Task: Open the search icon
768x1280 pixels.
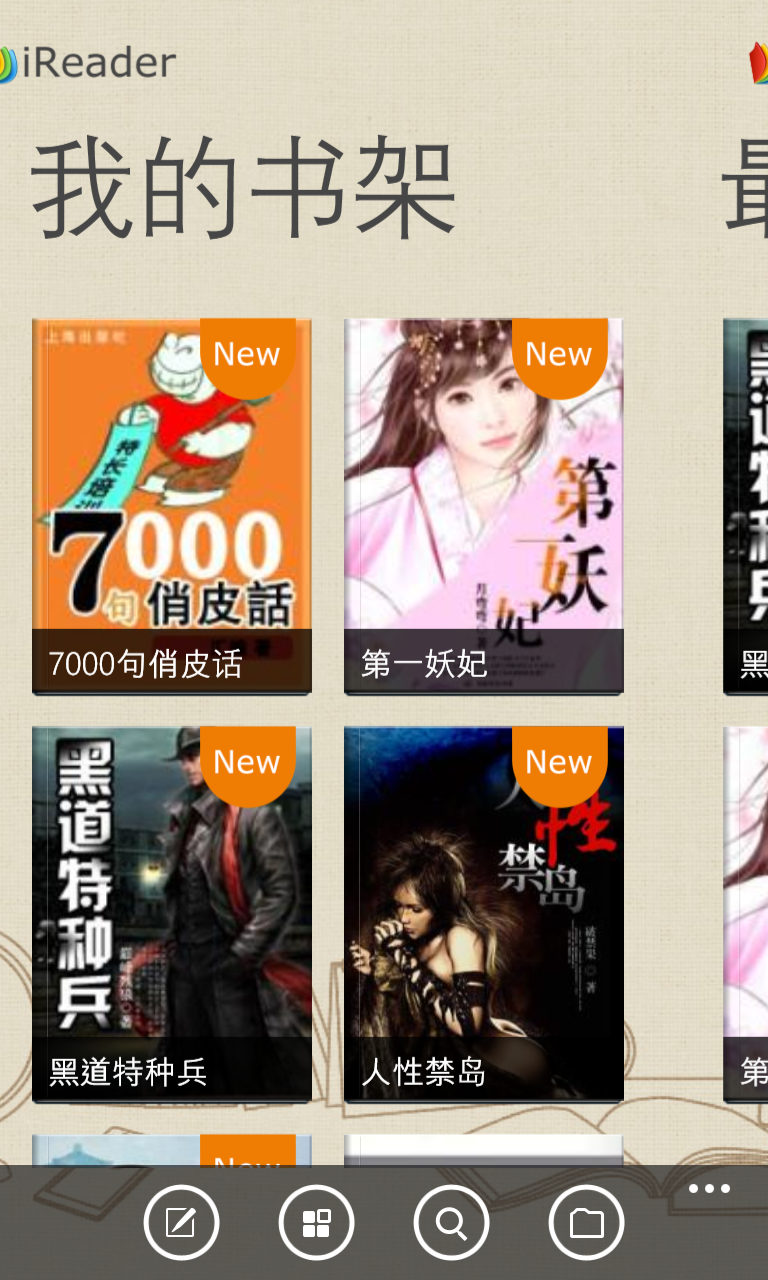Action: pyautogui.click(x=451, y=1222)
